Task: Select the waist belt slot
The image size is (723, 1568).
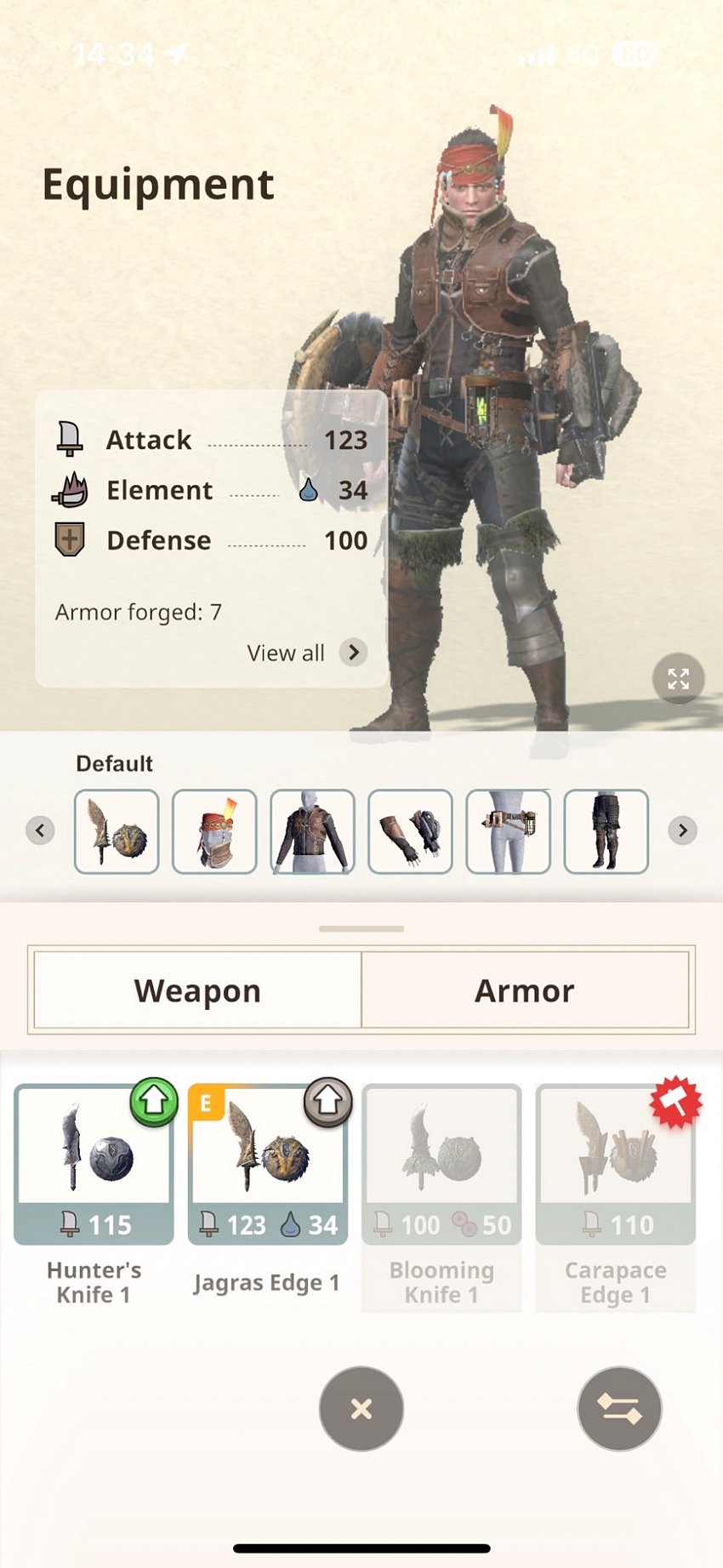Action: point(508,831)
